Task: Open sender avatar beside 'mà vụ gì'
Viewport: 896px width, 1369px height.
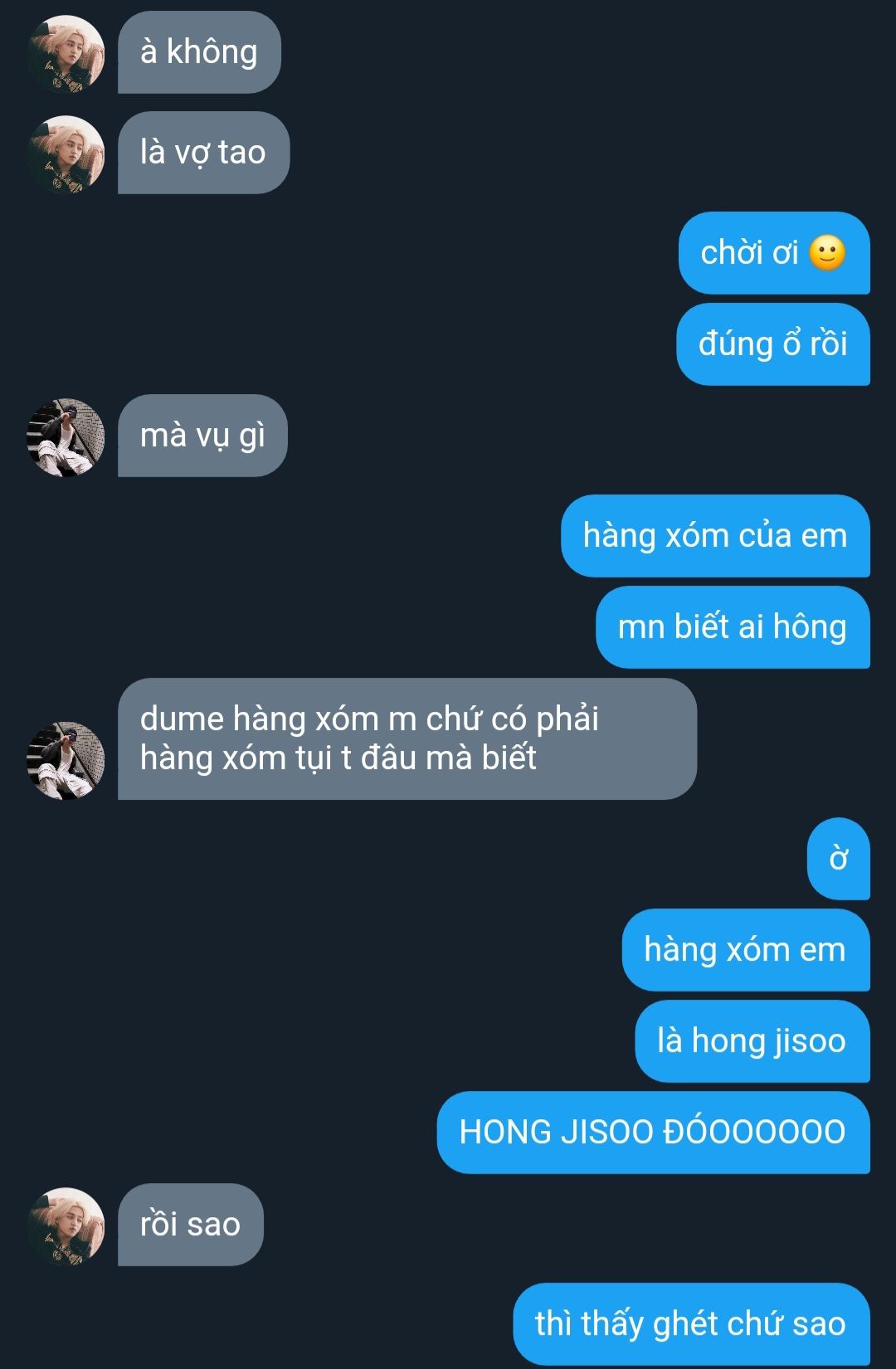Action: pyautogui.click(x=66, y=437)
